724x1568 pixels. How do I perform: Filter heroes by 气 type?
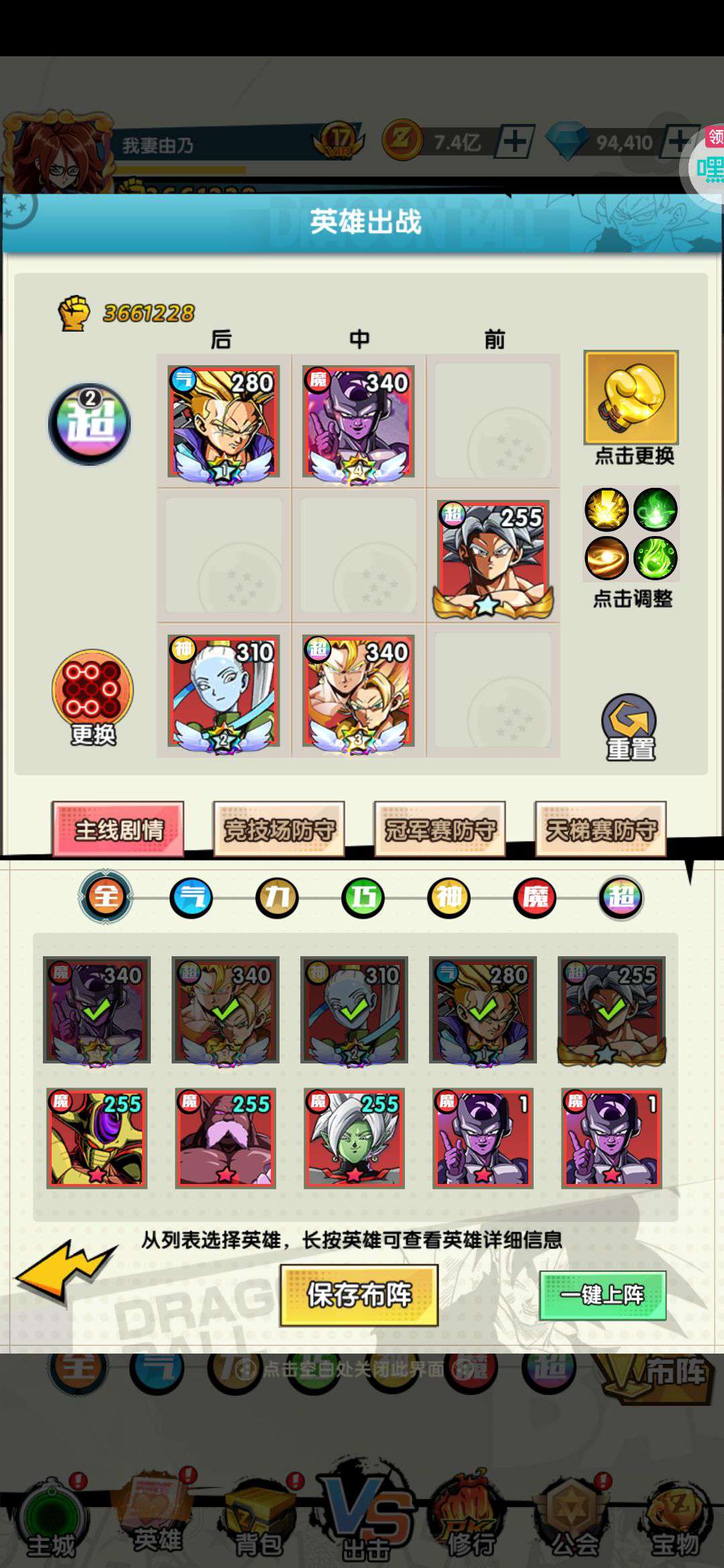tap(192, 897)
